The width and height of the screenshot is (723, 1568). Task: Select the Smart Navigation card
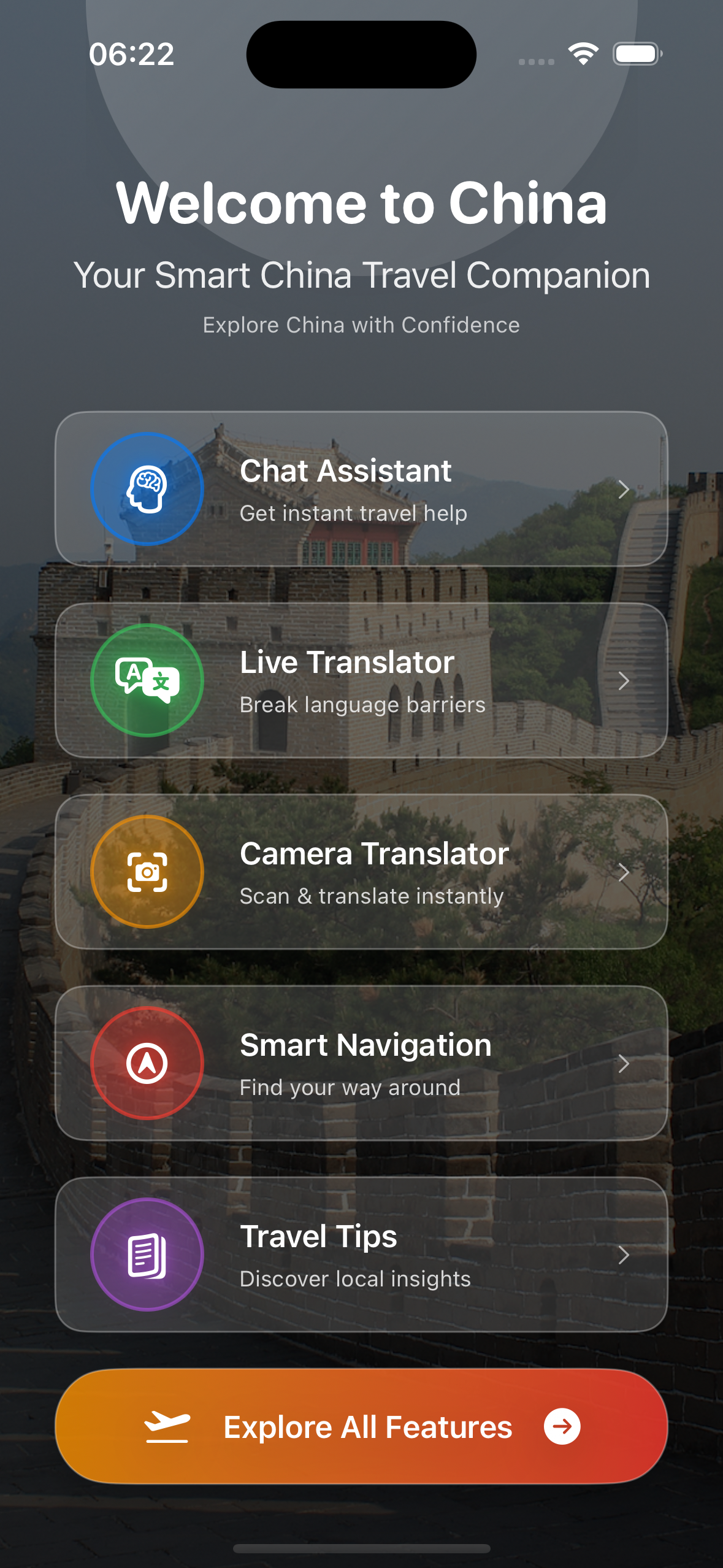(361, 1064)
